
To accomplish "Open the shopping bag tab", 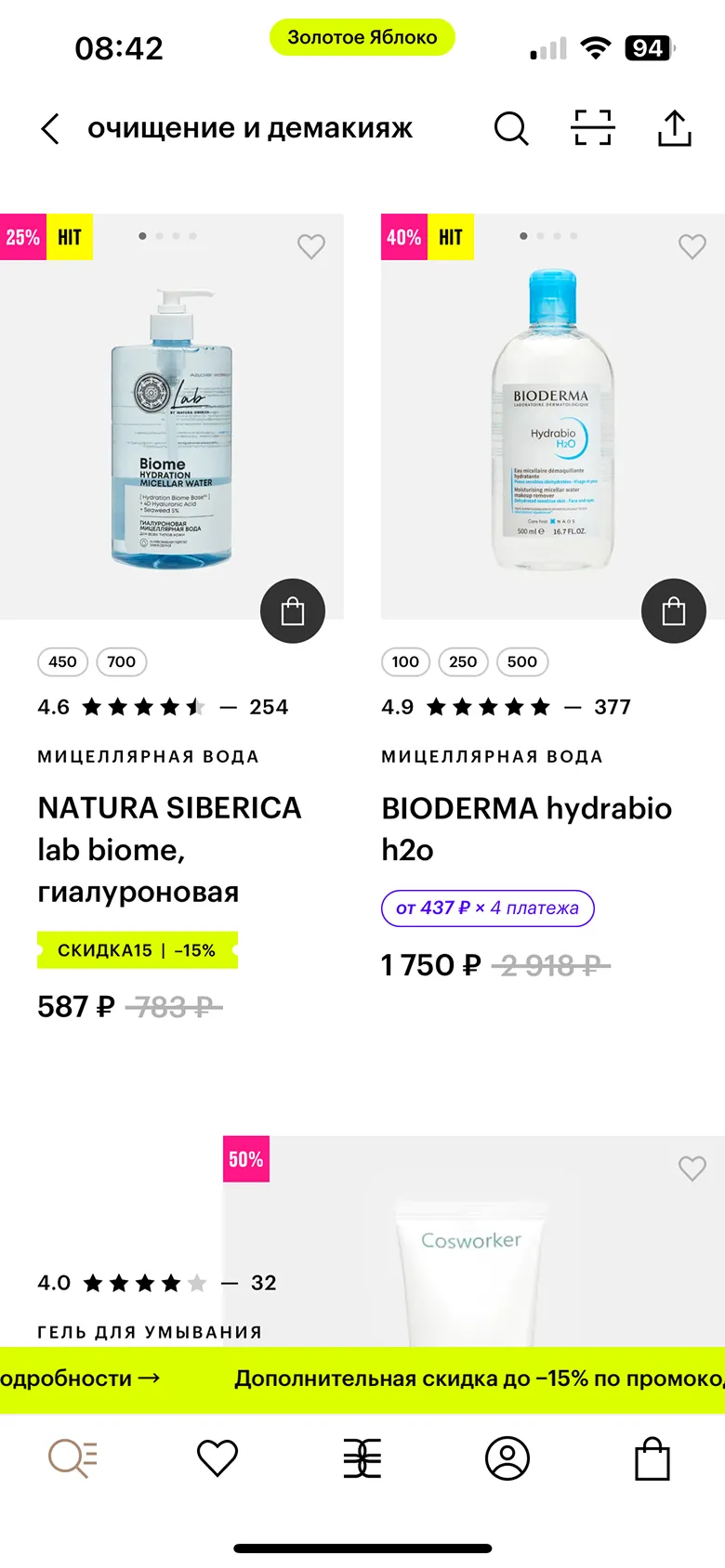I will click(x=652, y=1458).
